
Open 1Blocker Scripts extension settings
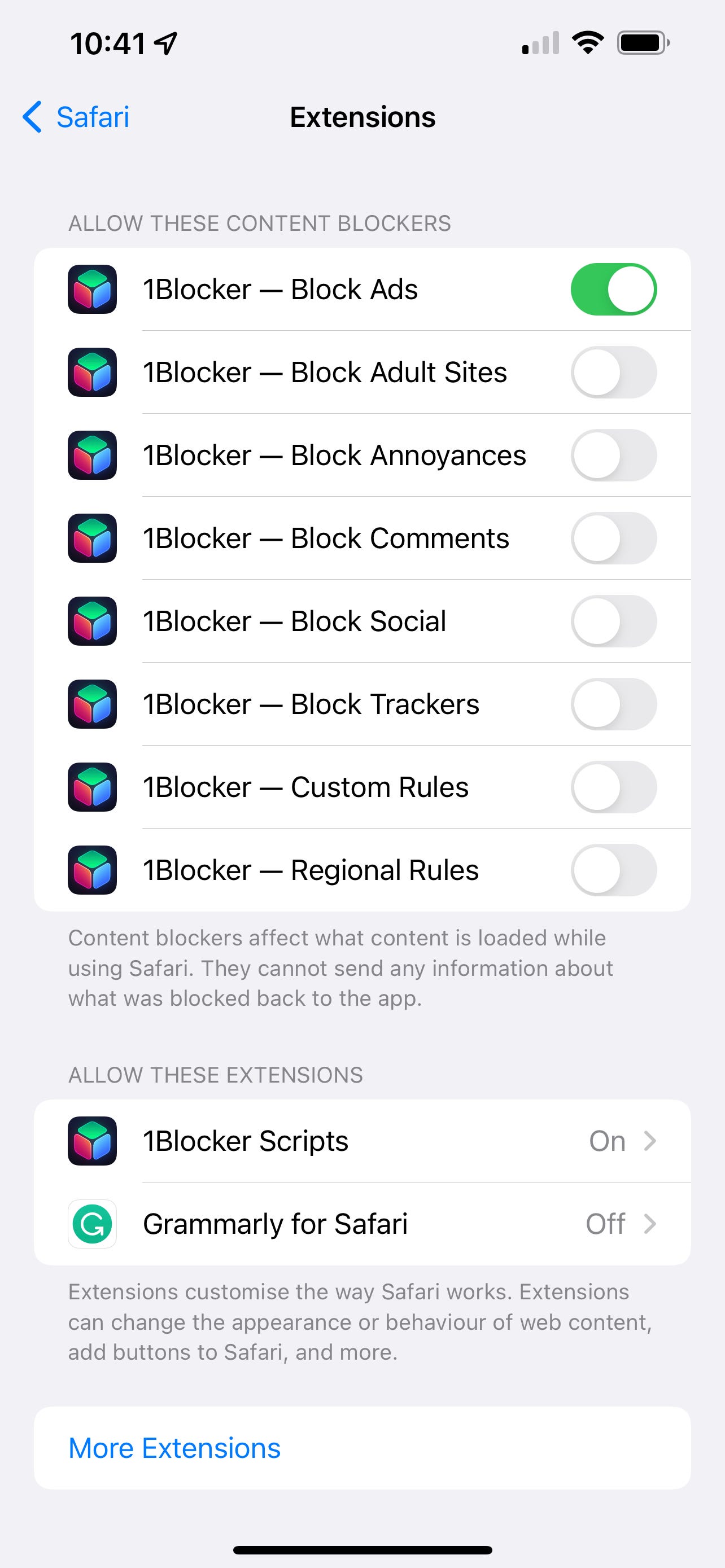tap(362, 1141)
